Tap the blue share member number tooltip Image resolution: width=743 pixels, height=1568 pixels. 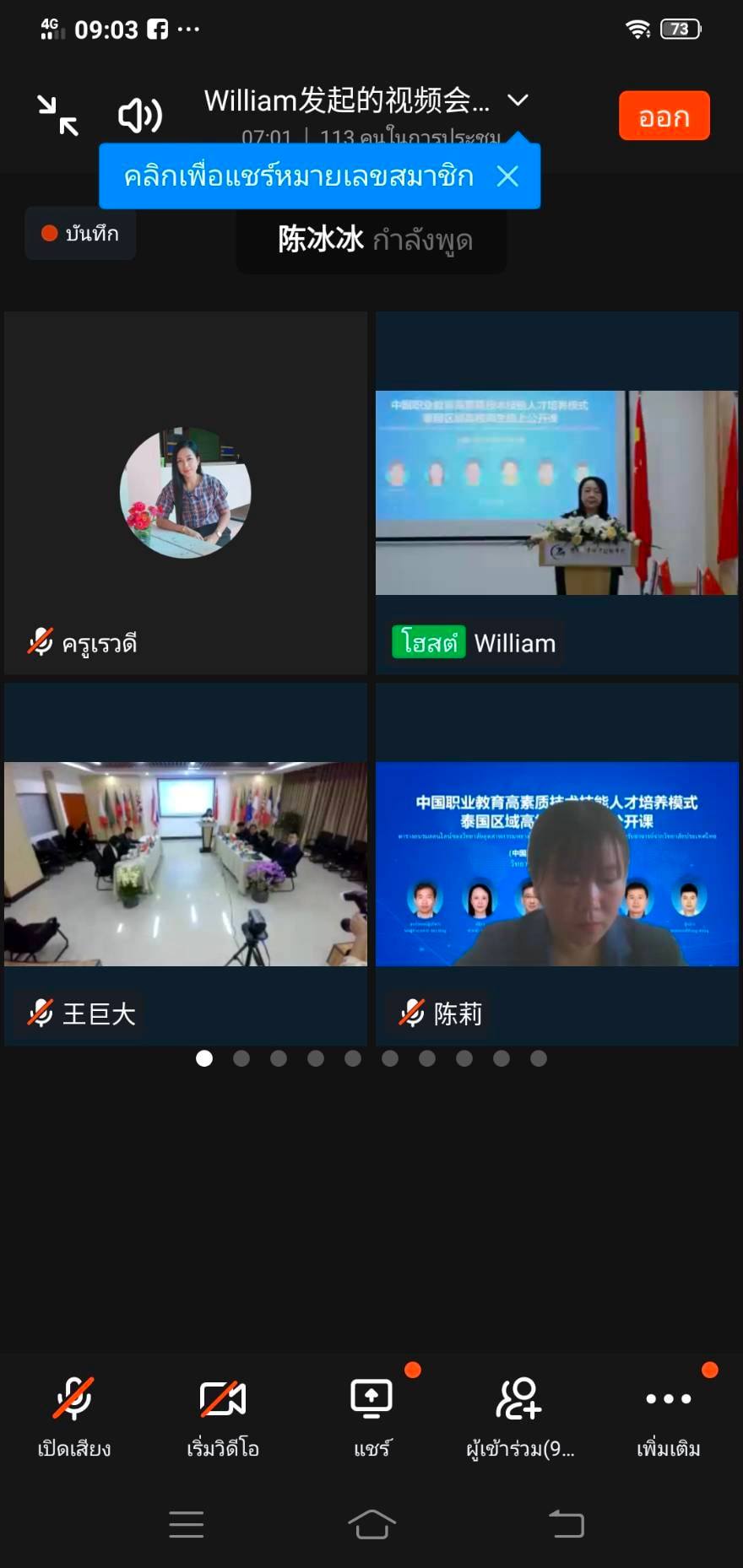pos(299,176)
